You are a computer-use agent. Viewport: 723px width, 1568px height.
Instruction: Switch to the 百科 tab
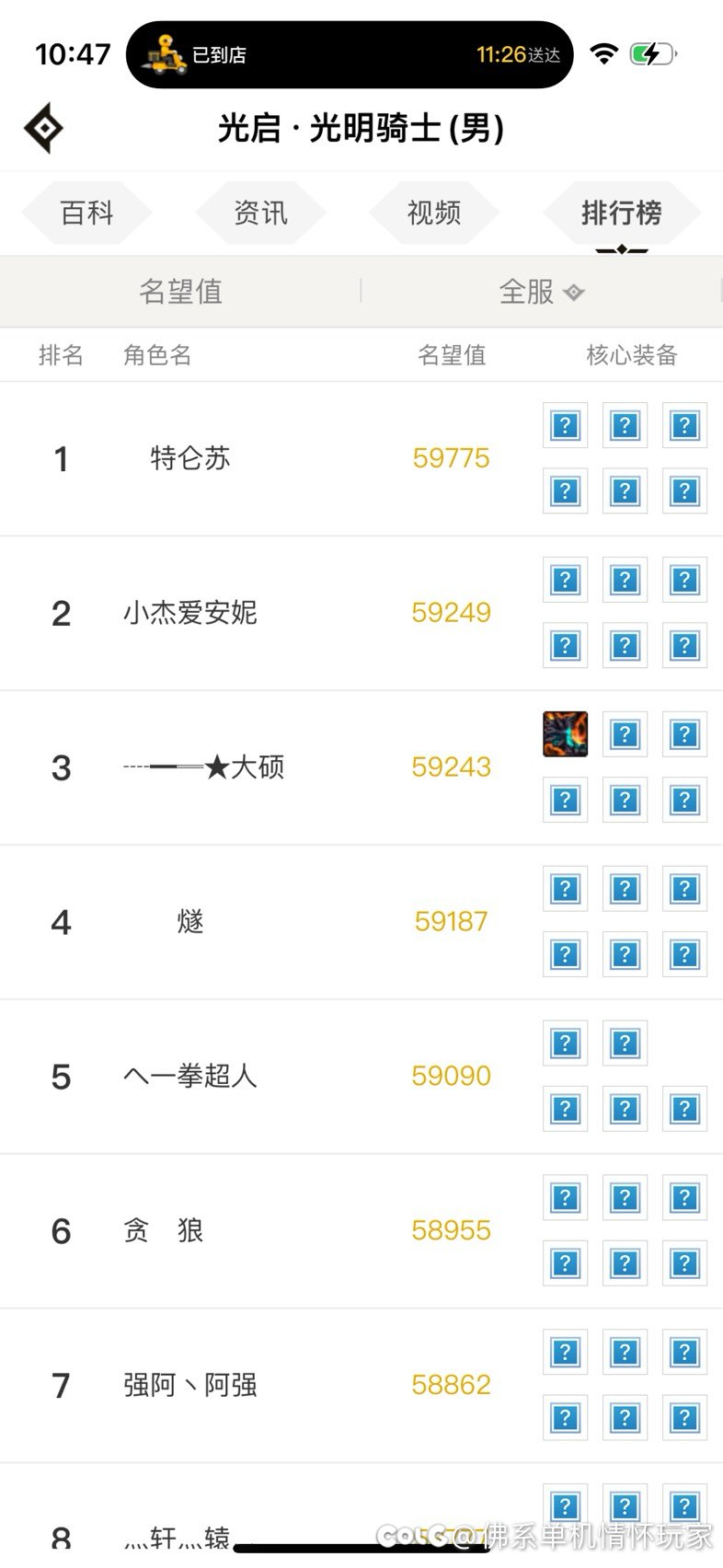pyautogui.click(x=86, y=213)
